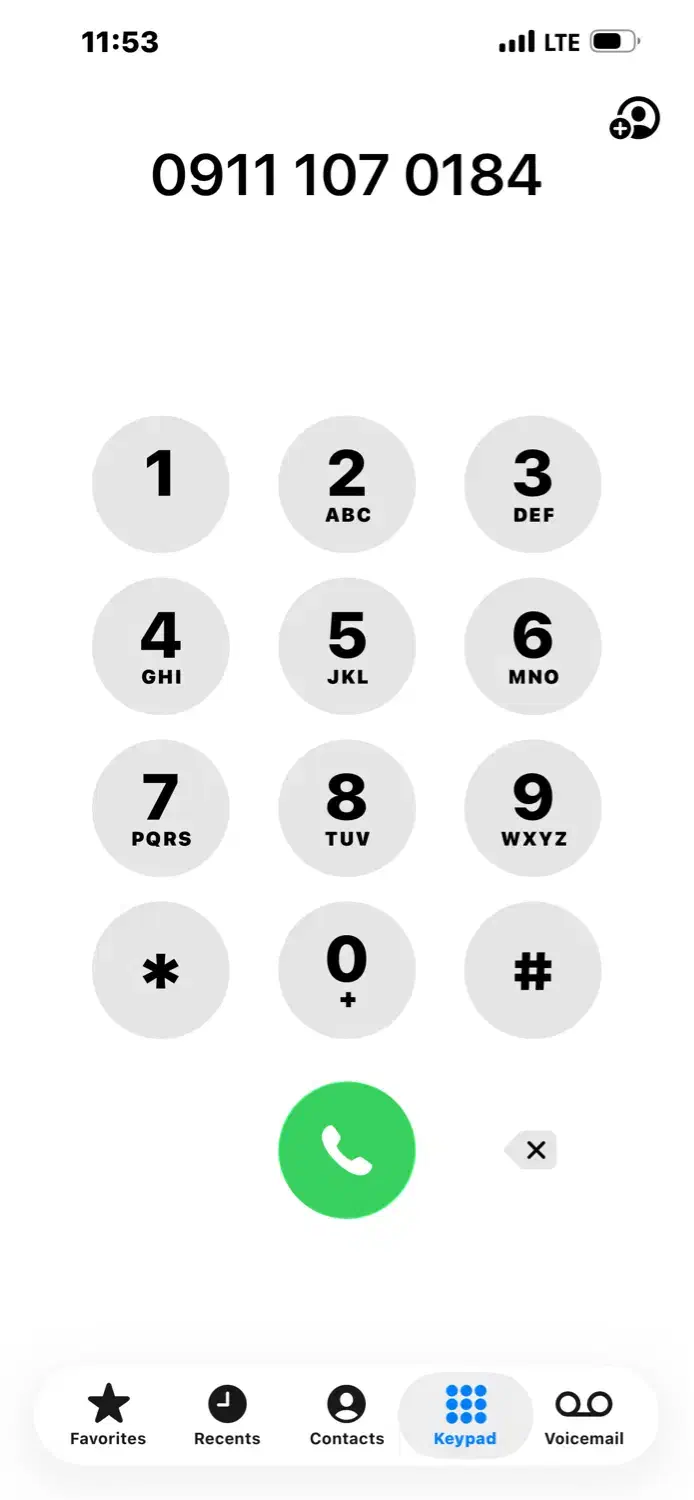Go to the Contacts tab
694x1500 pixels.
click(x=347, y=1415)
